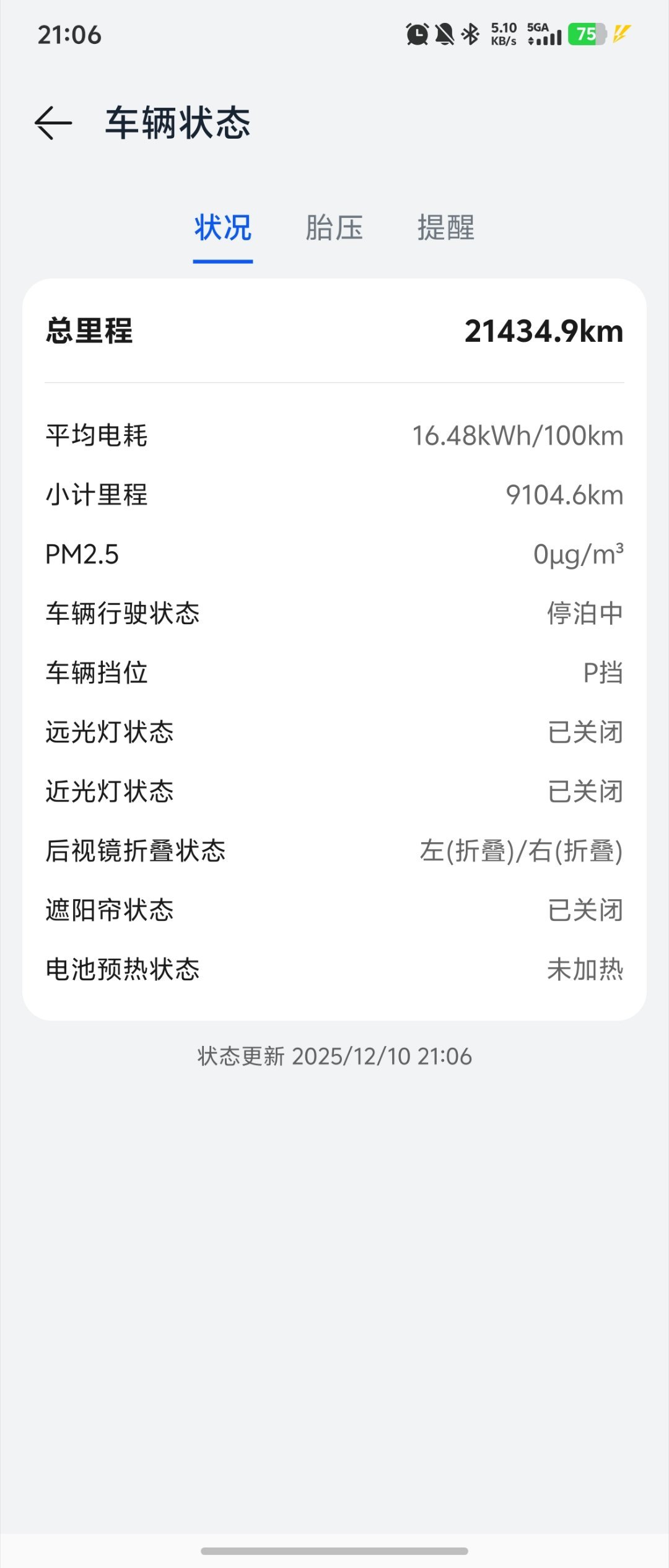This screenshot has height=1568, width=669.
Task: Select the 状况 tab
Action: point(223,228)
